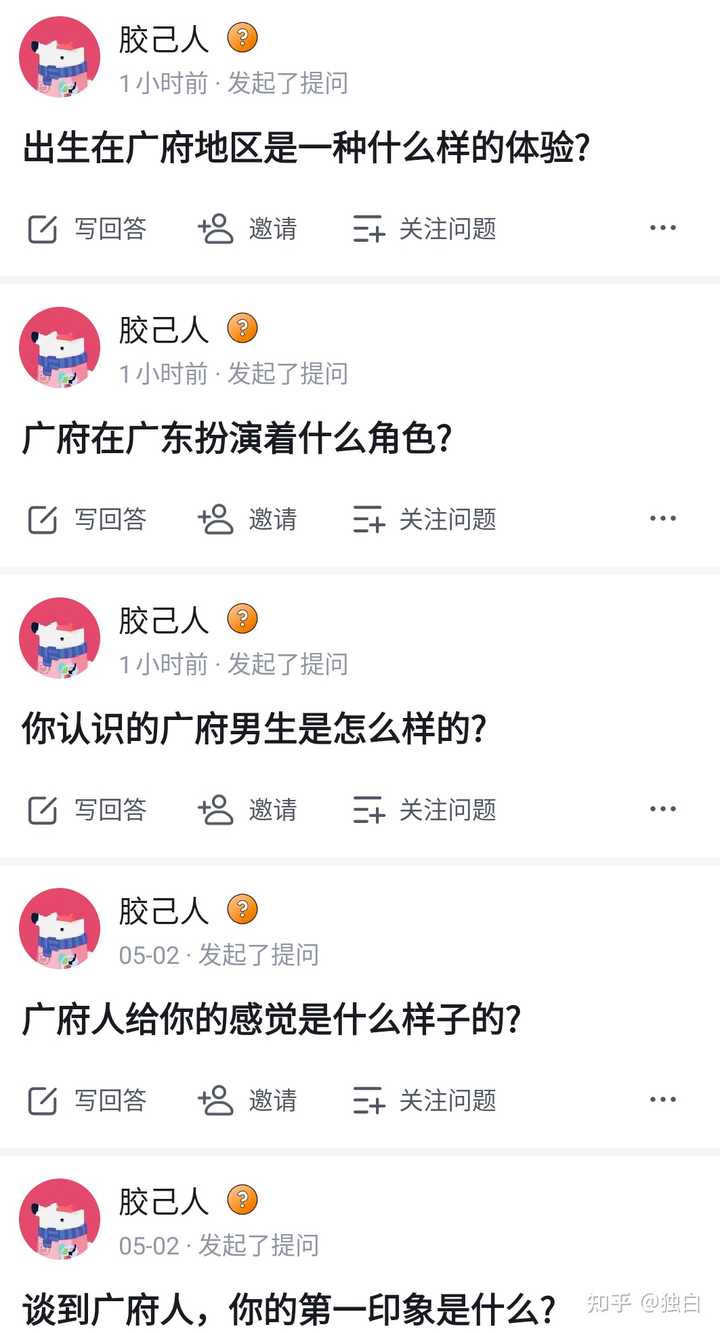Follow the 广府在广东扮演着什么角色 question

425,519
